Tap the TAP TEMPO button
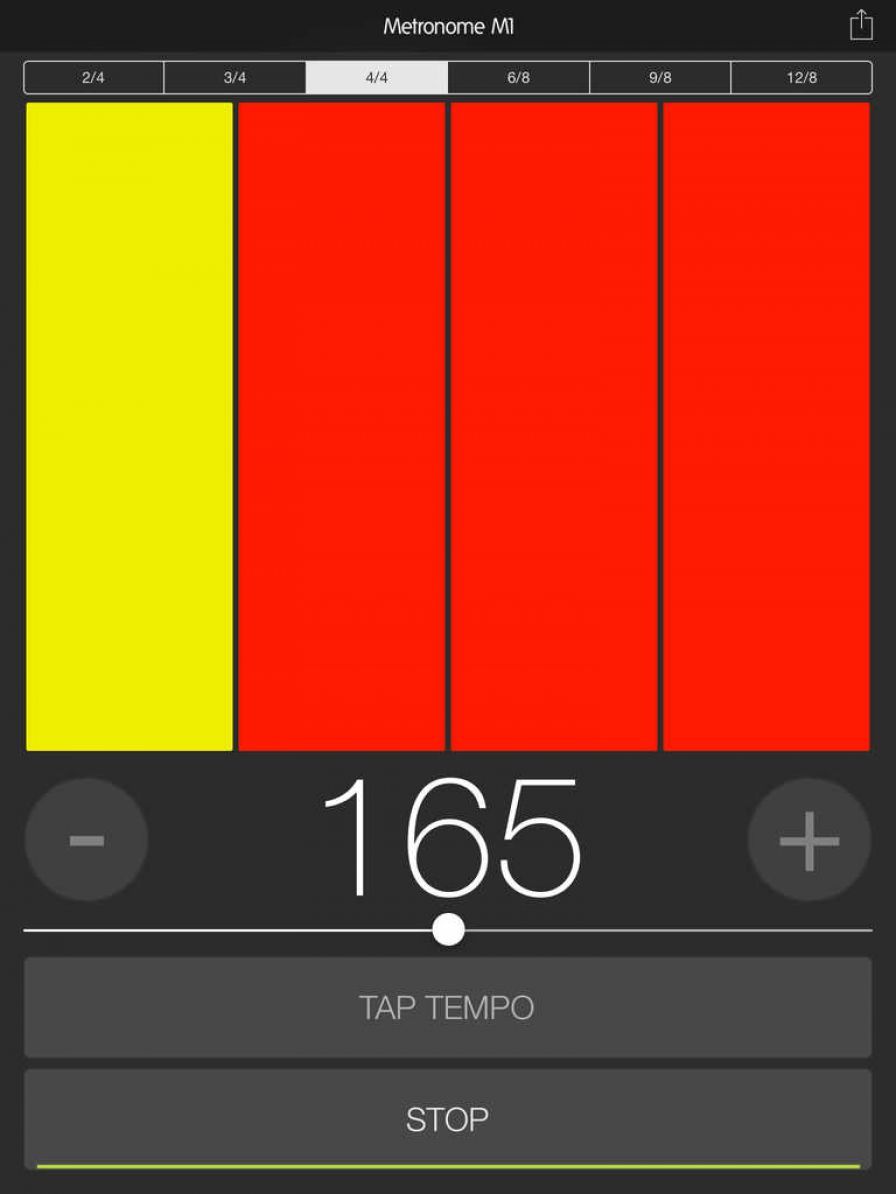 click(x=447, y=1007)
